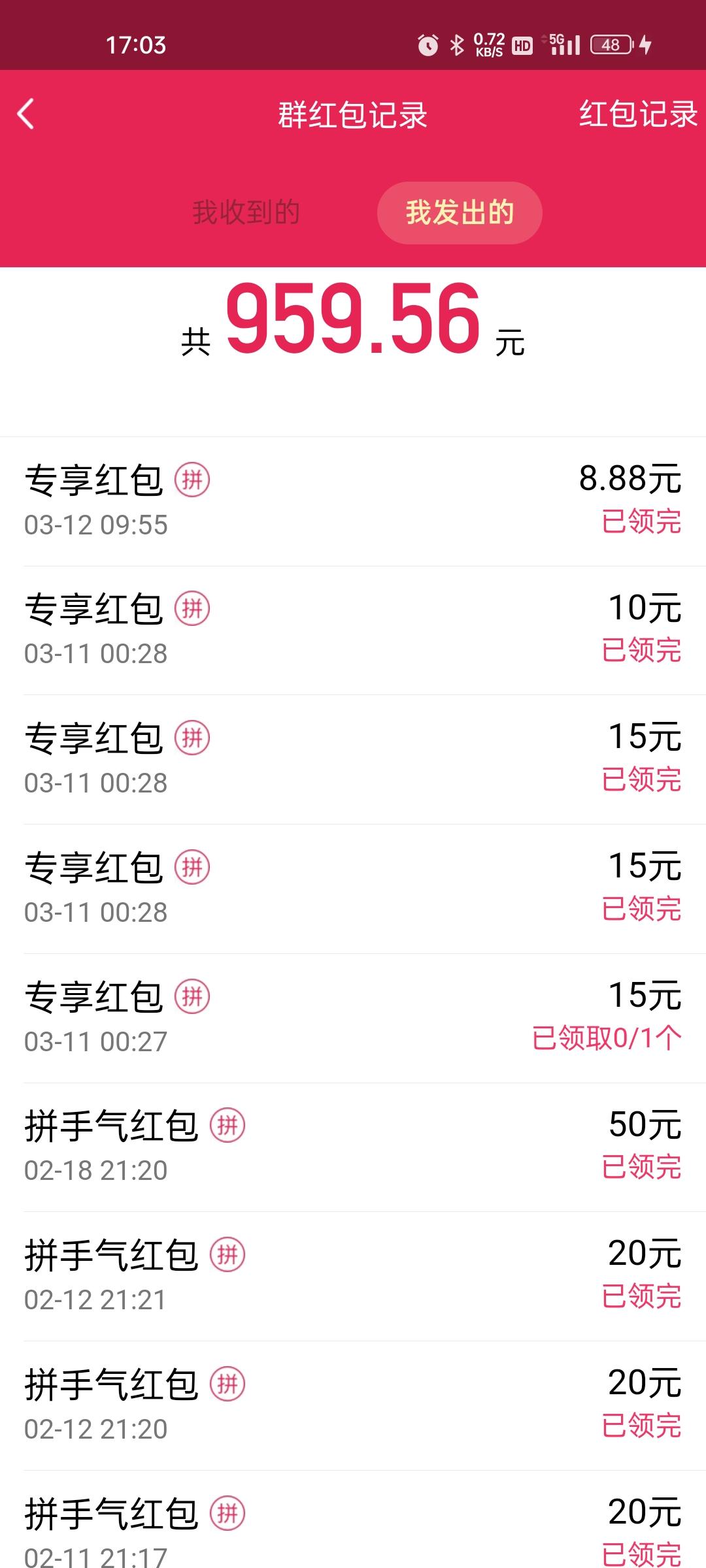
Task: Open the 8.88元 专享红包 record
Action: pos(353,501)
